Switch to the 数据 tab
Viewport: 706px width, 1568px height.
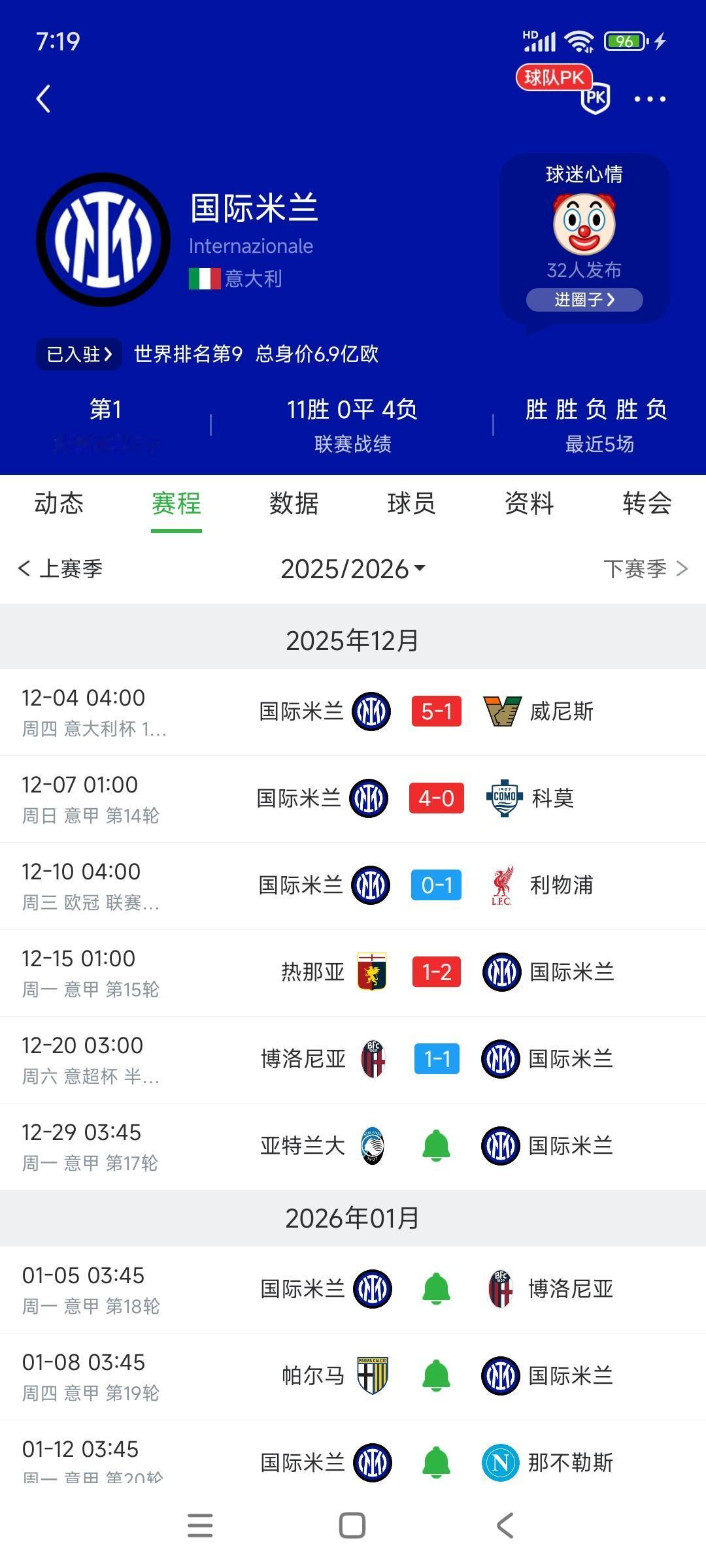293,503
